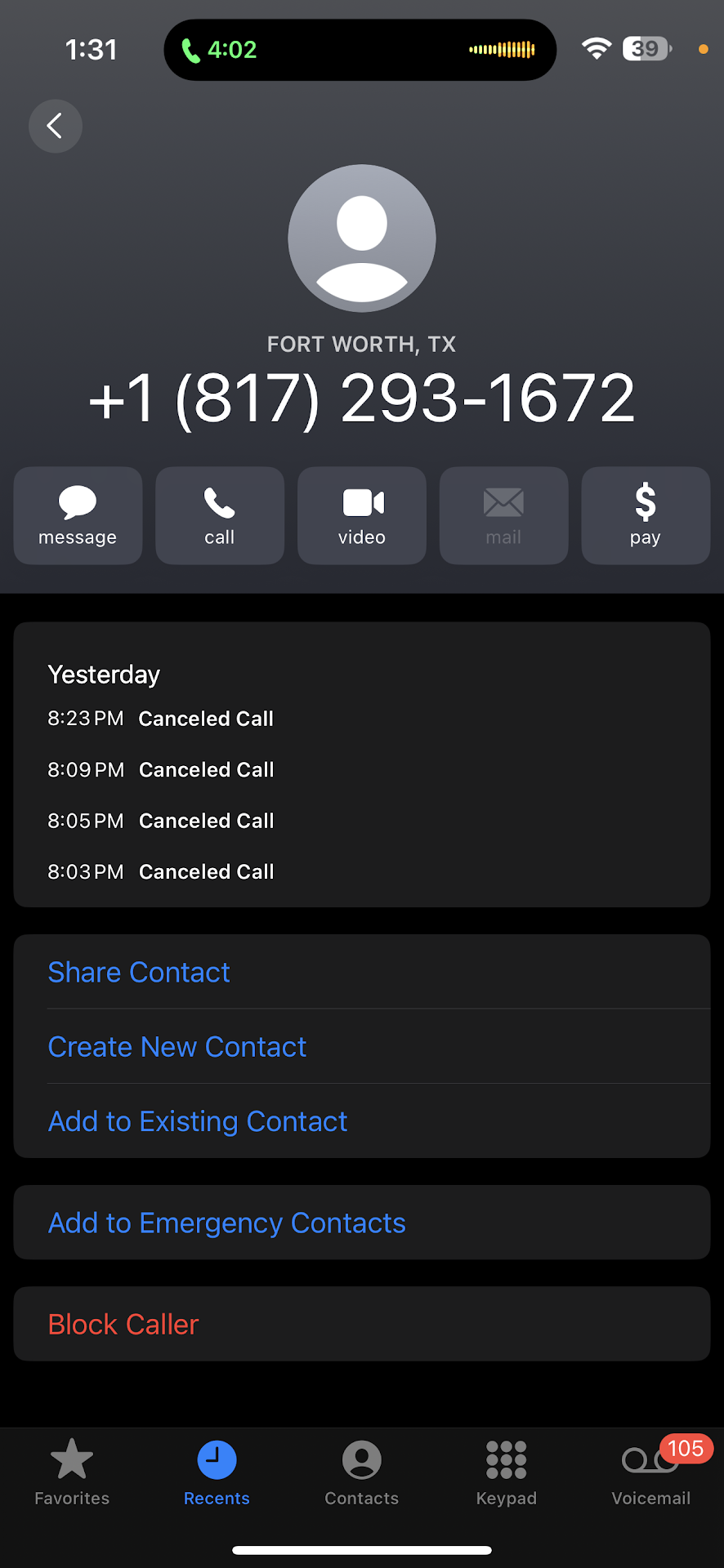Block this caller
The width and height of the screenshot is (724, 1568).
click(x=123, y=1324)
